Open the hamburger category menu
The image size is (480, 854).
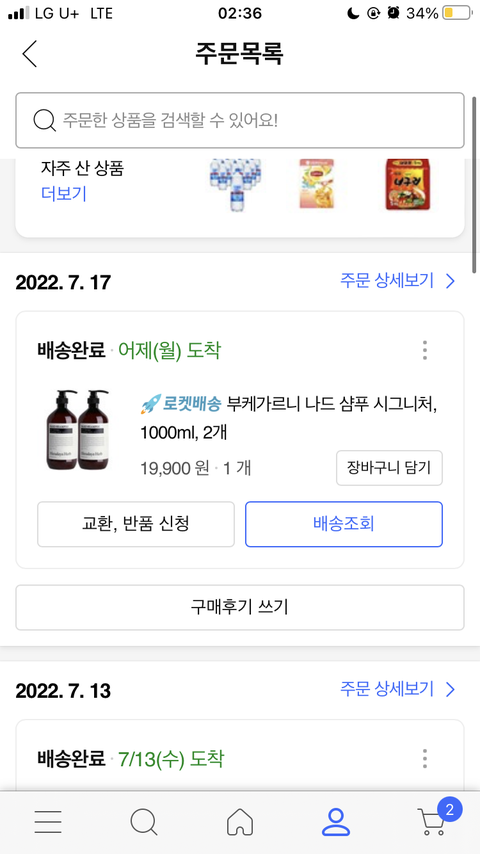(x=48, y=821)
